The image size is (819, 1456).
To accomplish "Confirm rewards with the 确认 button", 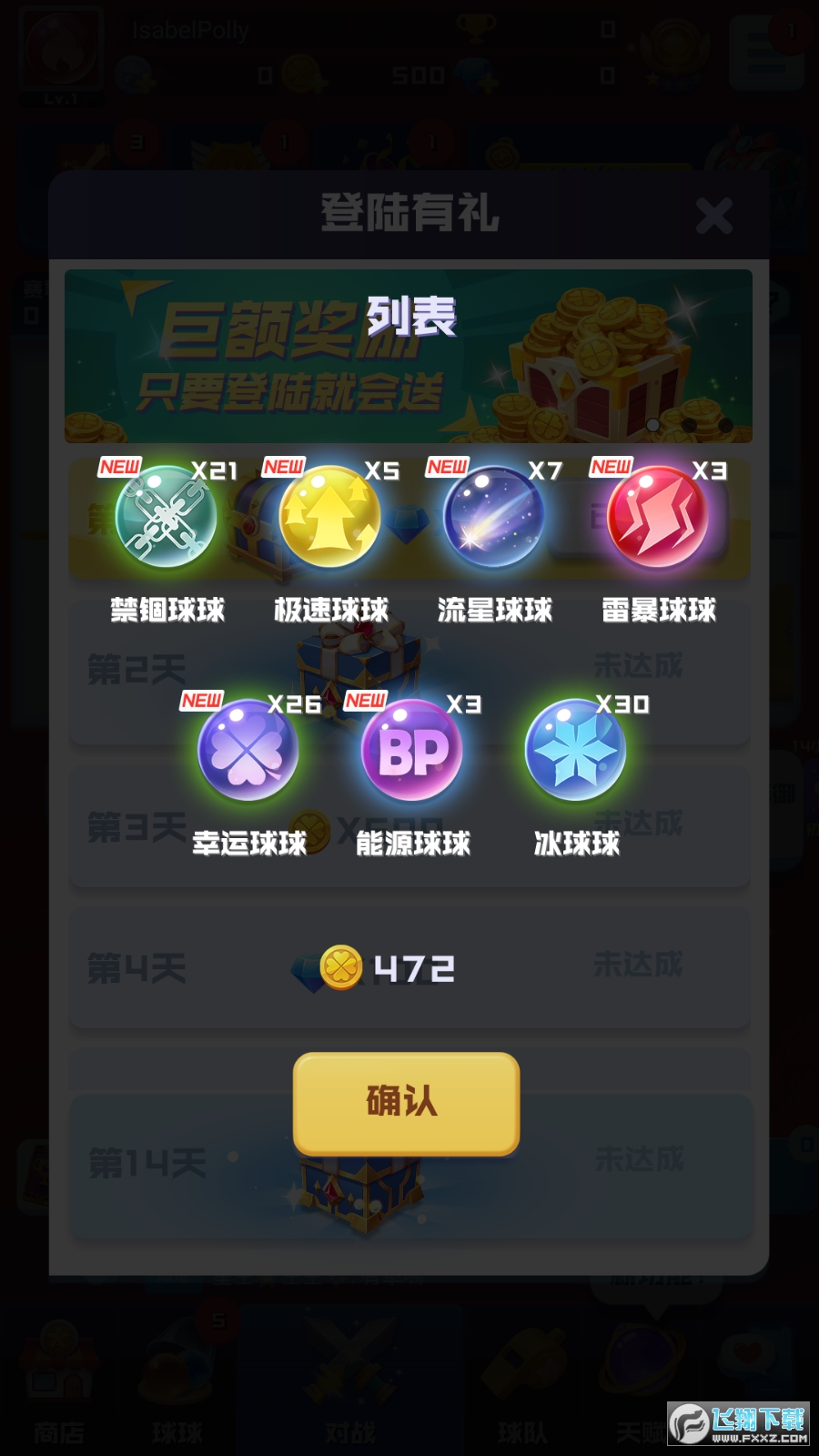I will tap(406, 1103).
